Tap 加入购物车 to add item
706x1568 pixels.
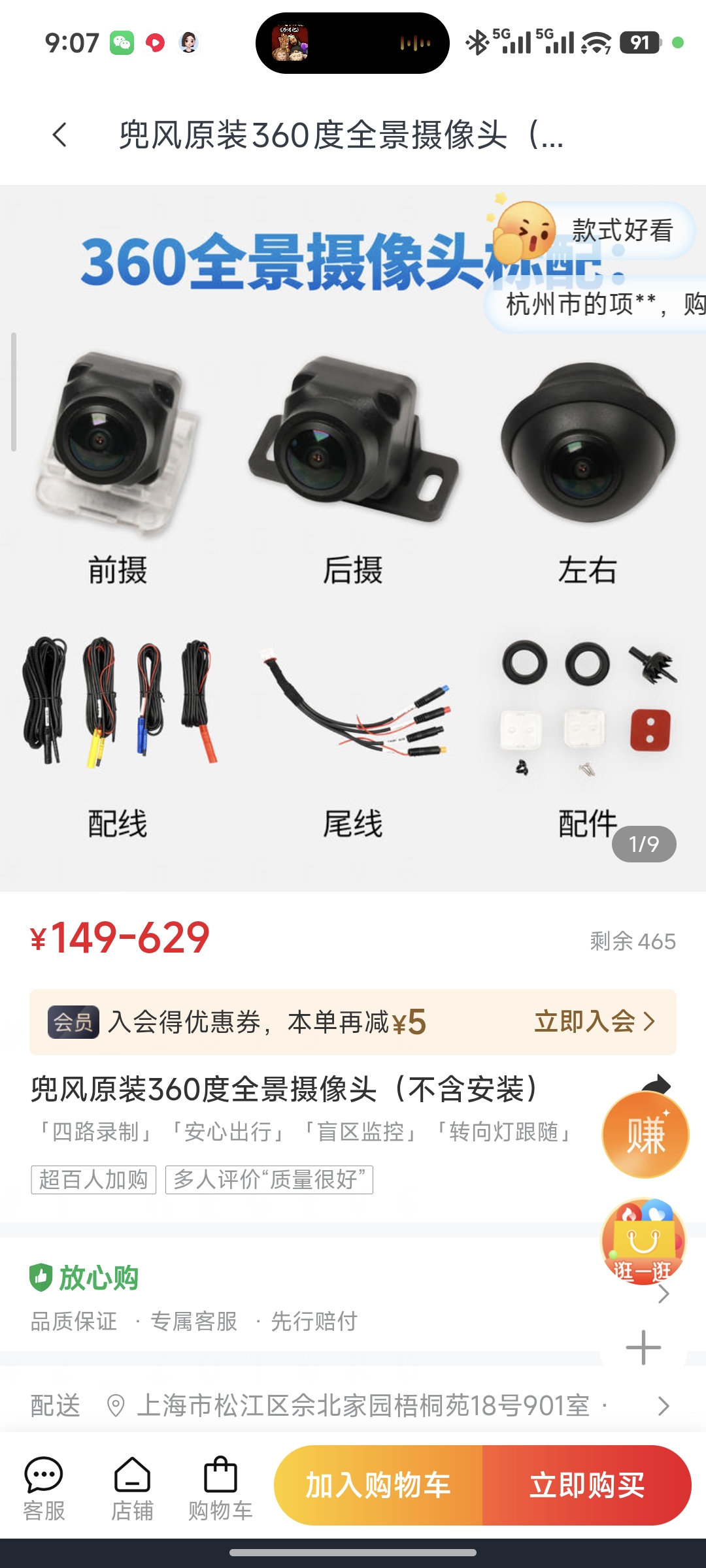[378, 1485]
